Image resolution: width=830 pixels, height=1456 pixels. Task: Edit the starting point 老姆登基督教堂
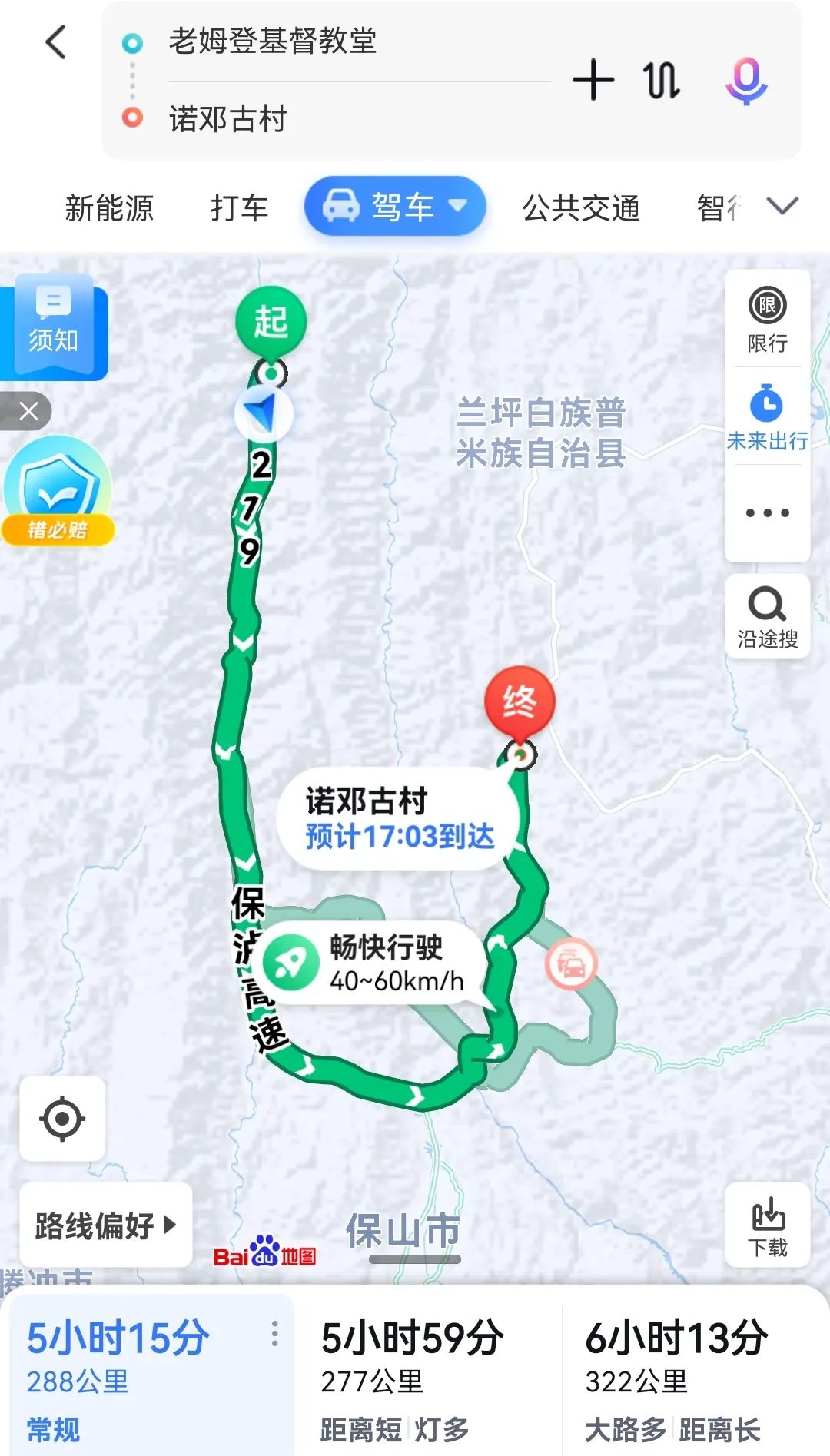coord(273,41)
